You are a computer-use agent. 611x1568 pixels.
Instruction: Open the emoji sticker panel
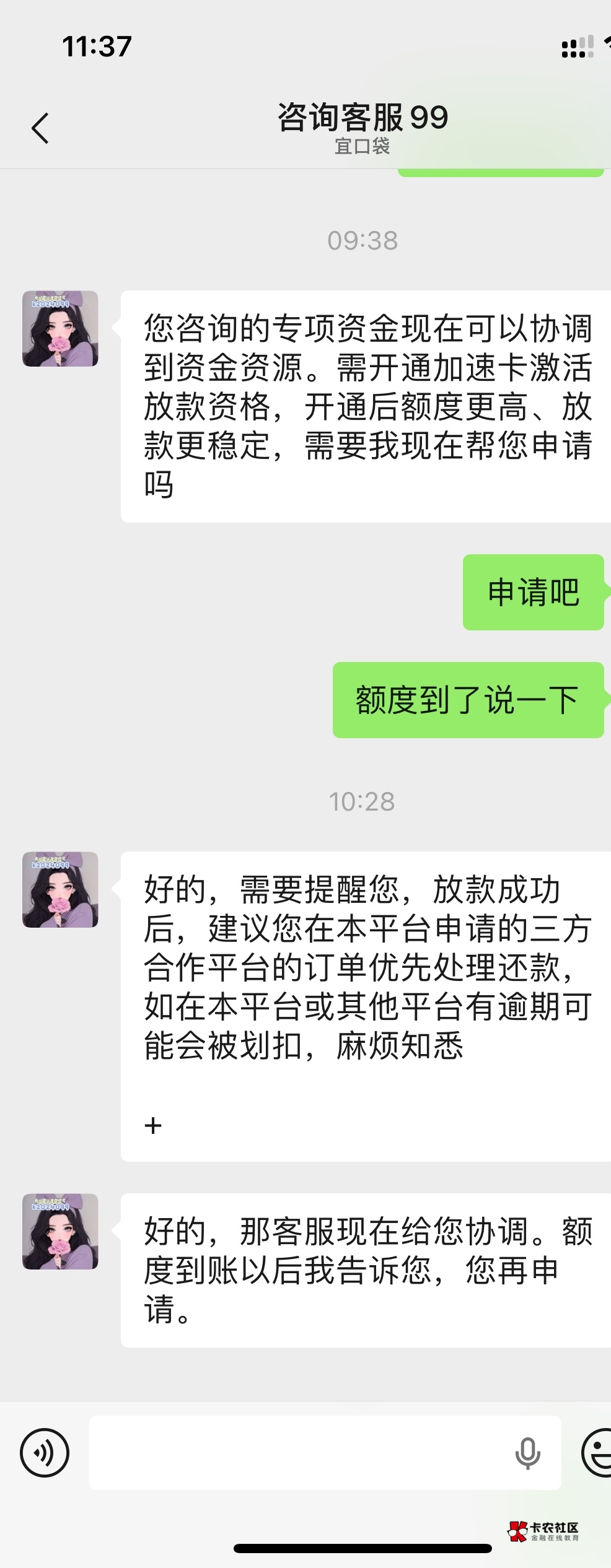pyautogui.click(x=597, y=1452)
